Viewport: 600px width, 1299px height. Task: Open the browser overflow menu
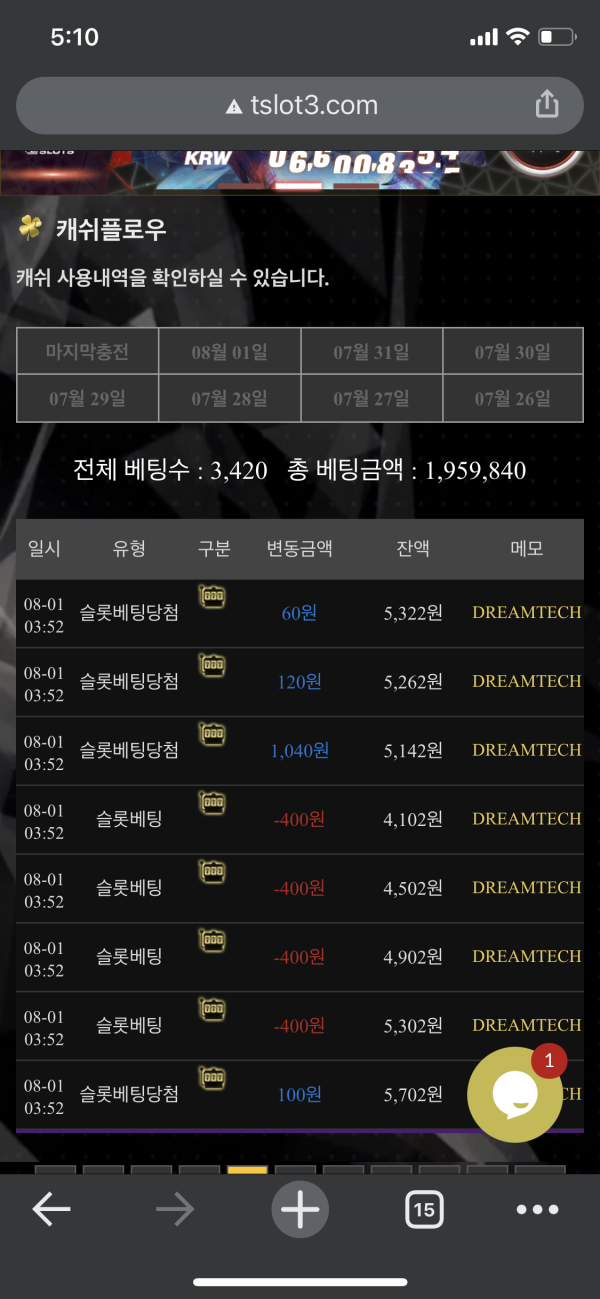coord(537,1210)
